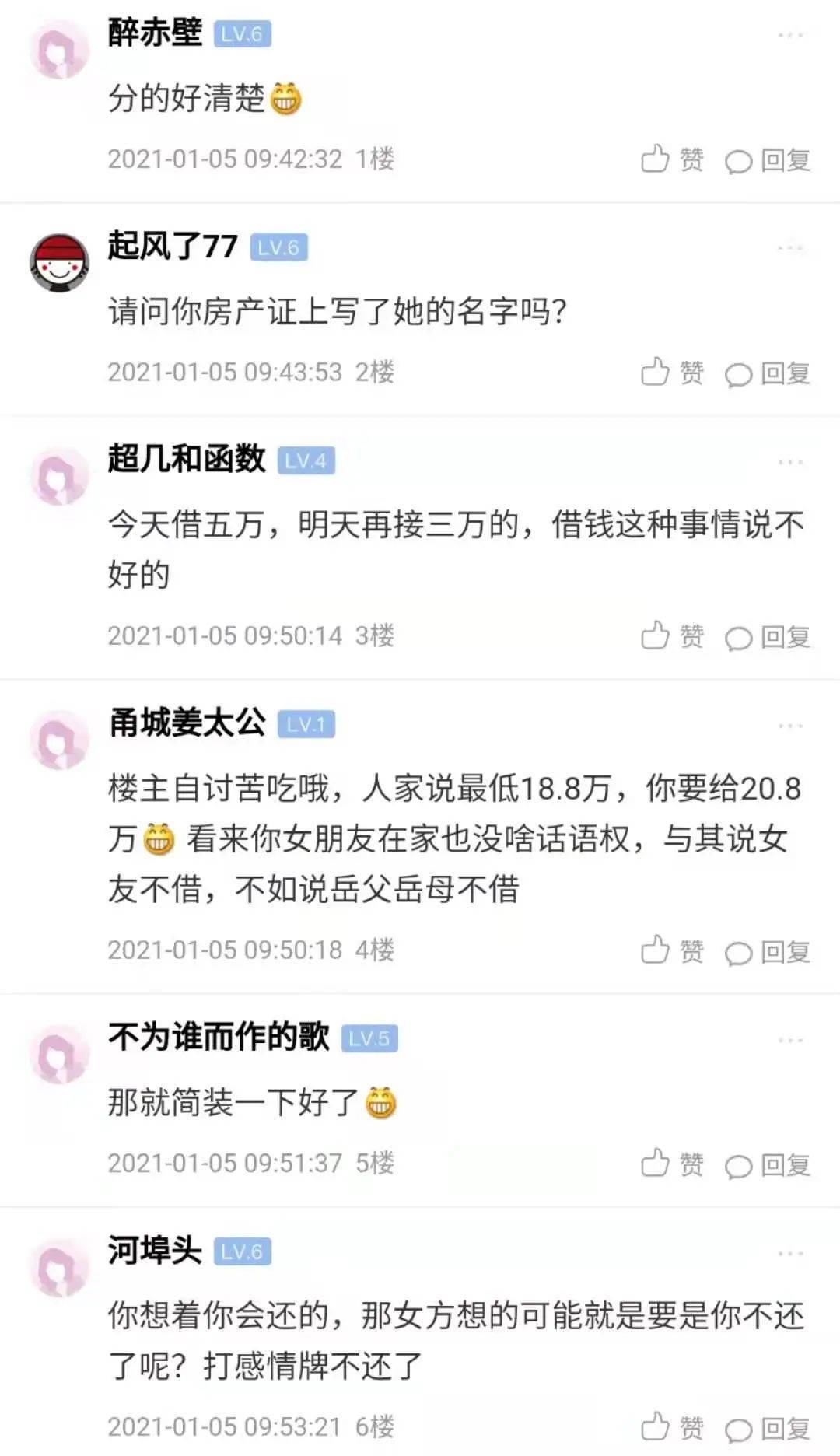Screen dimensions: 840x1456
Task: Like 不为谁而作的歌's comment
Action: (x=672, y=1164)
